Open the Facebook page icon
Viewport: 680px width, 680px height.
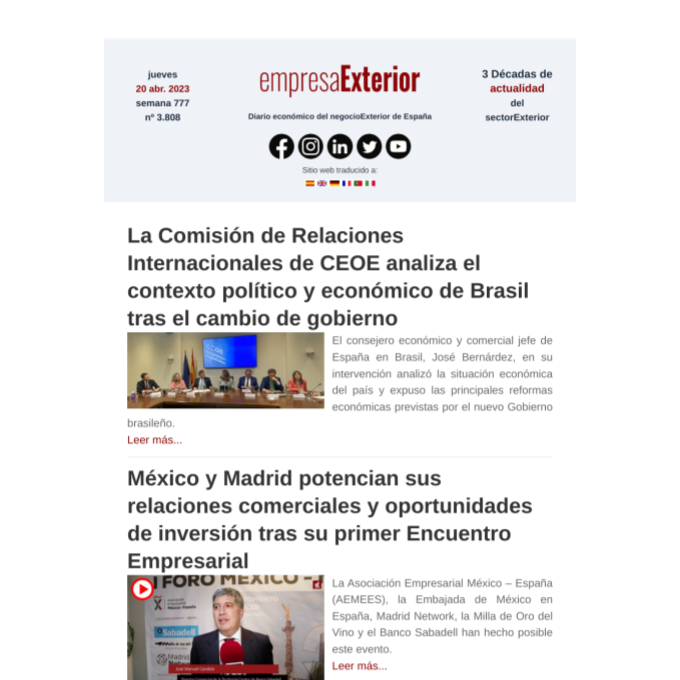click(282, 147)
